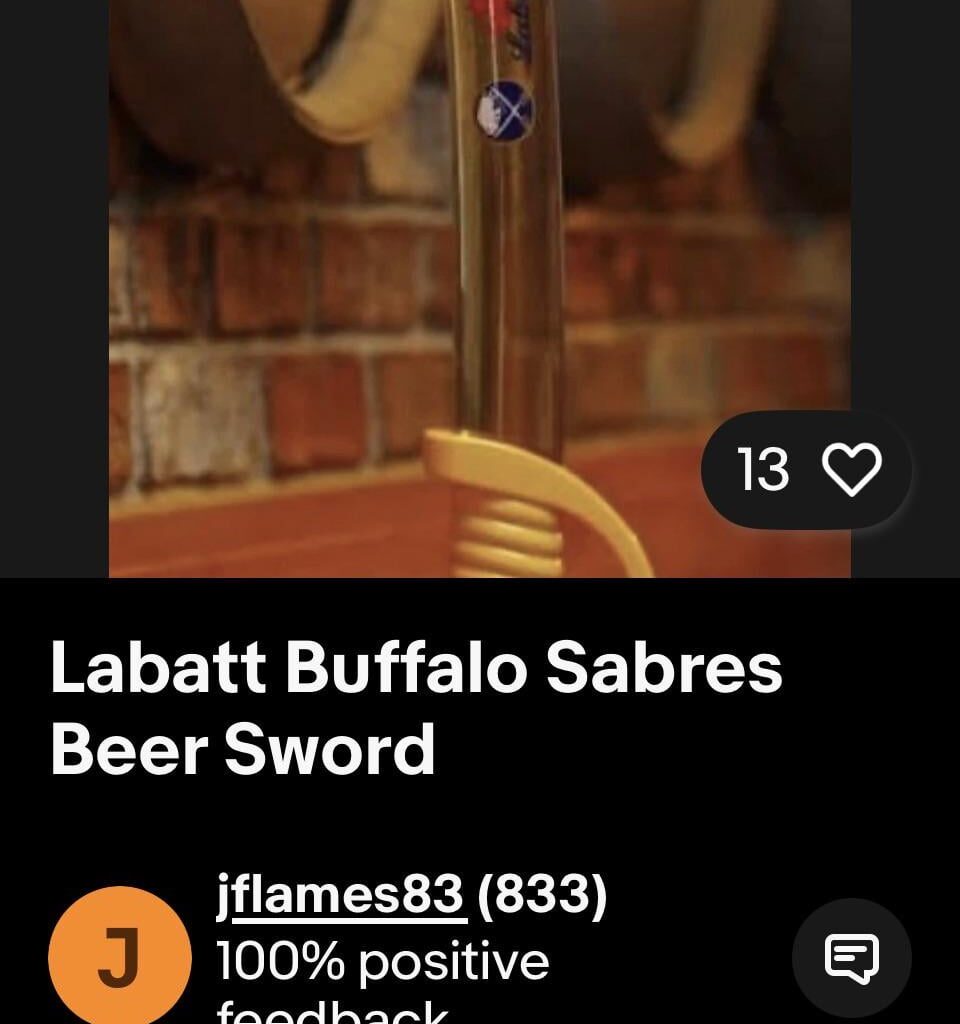Screen dimensions: 960x1024
Task: Select the heart outline beside the 13 count
Action: [853, 468]
